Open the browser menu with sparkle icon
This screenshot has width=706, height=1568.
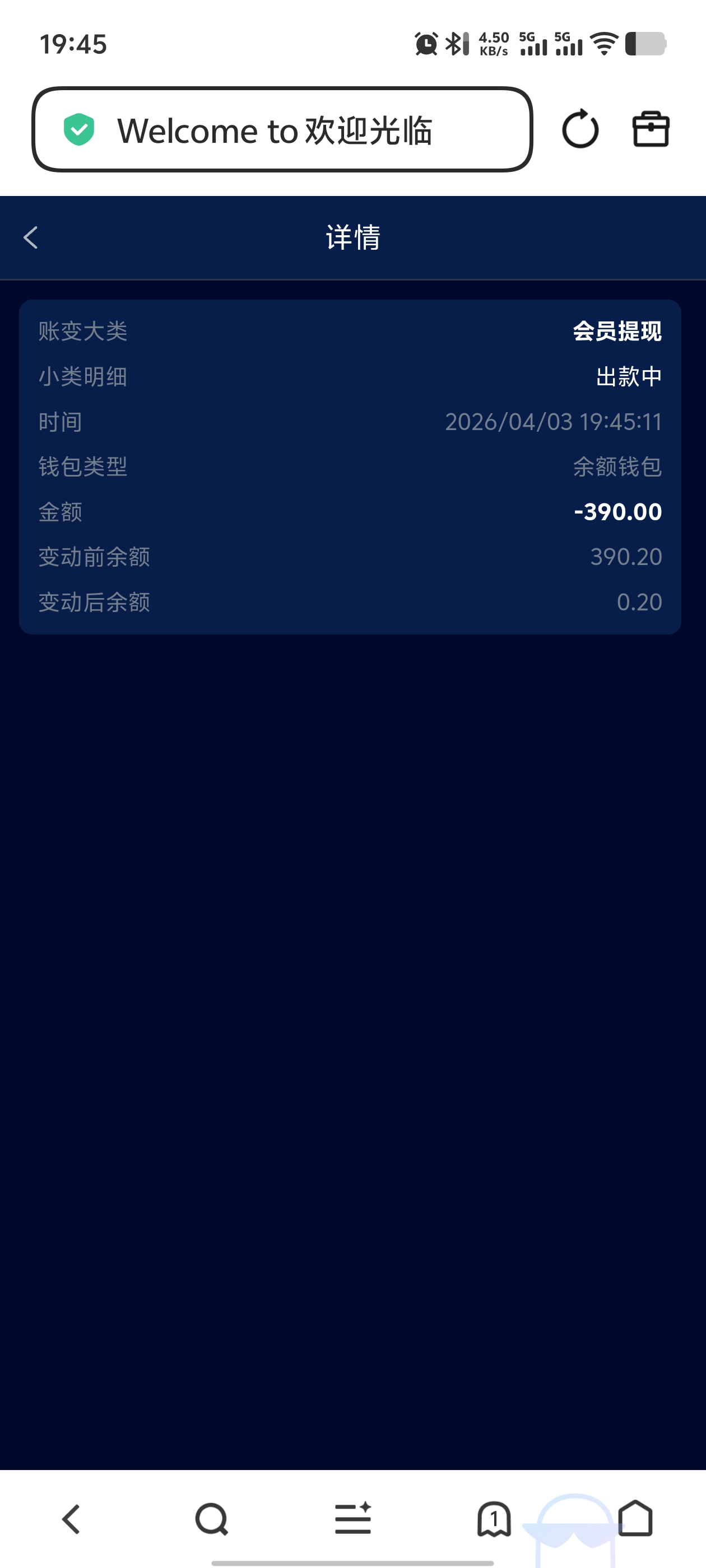[352, 1519]
